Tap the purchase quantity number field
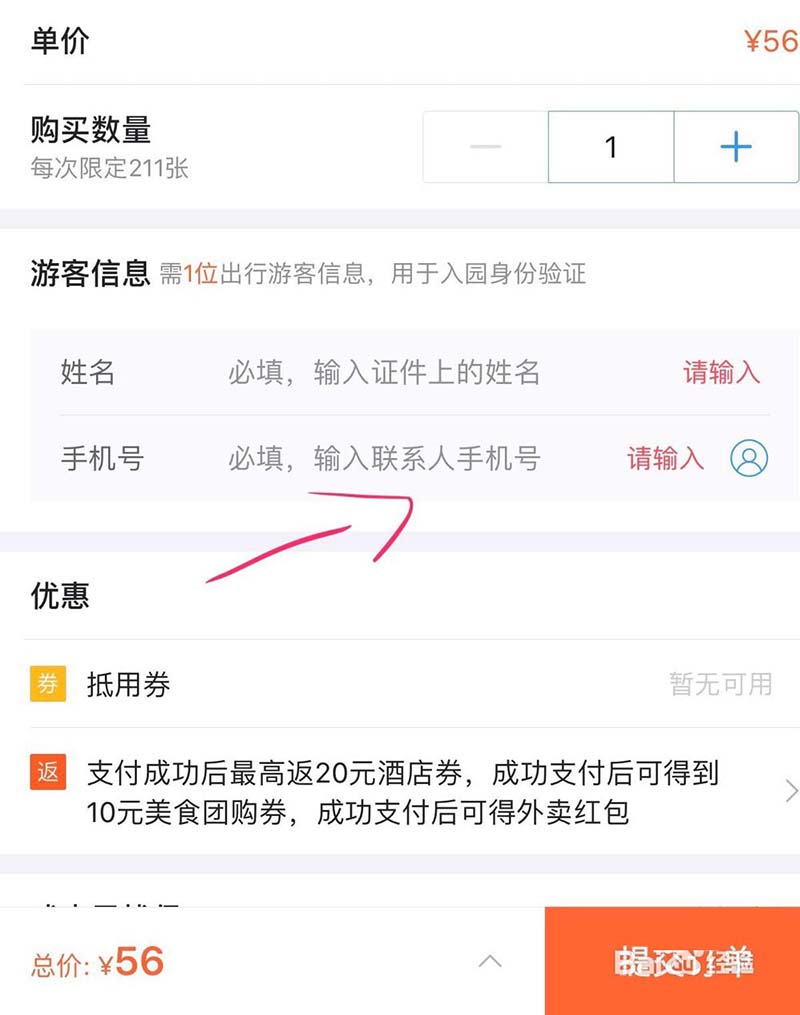 (611, 148)
